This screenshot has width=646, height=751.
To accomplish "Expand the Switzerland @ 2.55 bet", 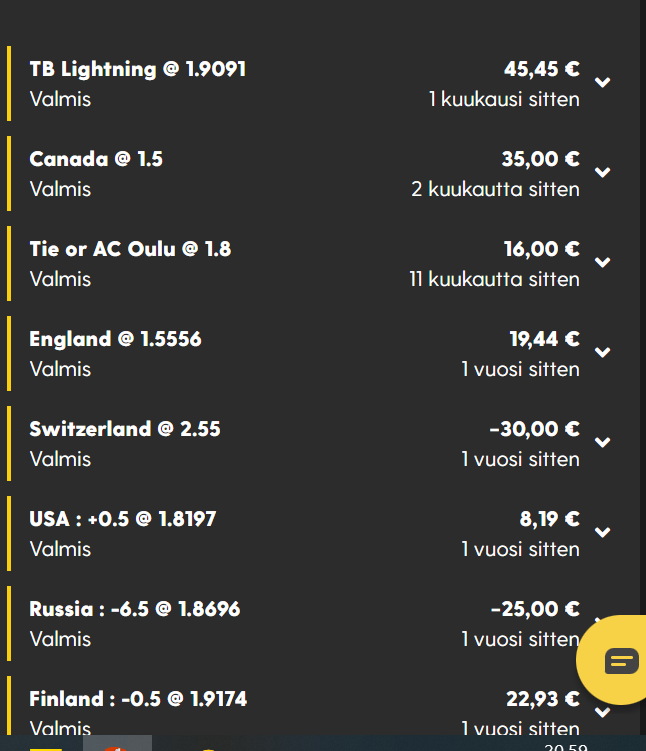I will [602, 443].
